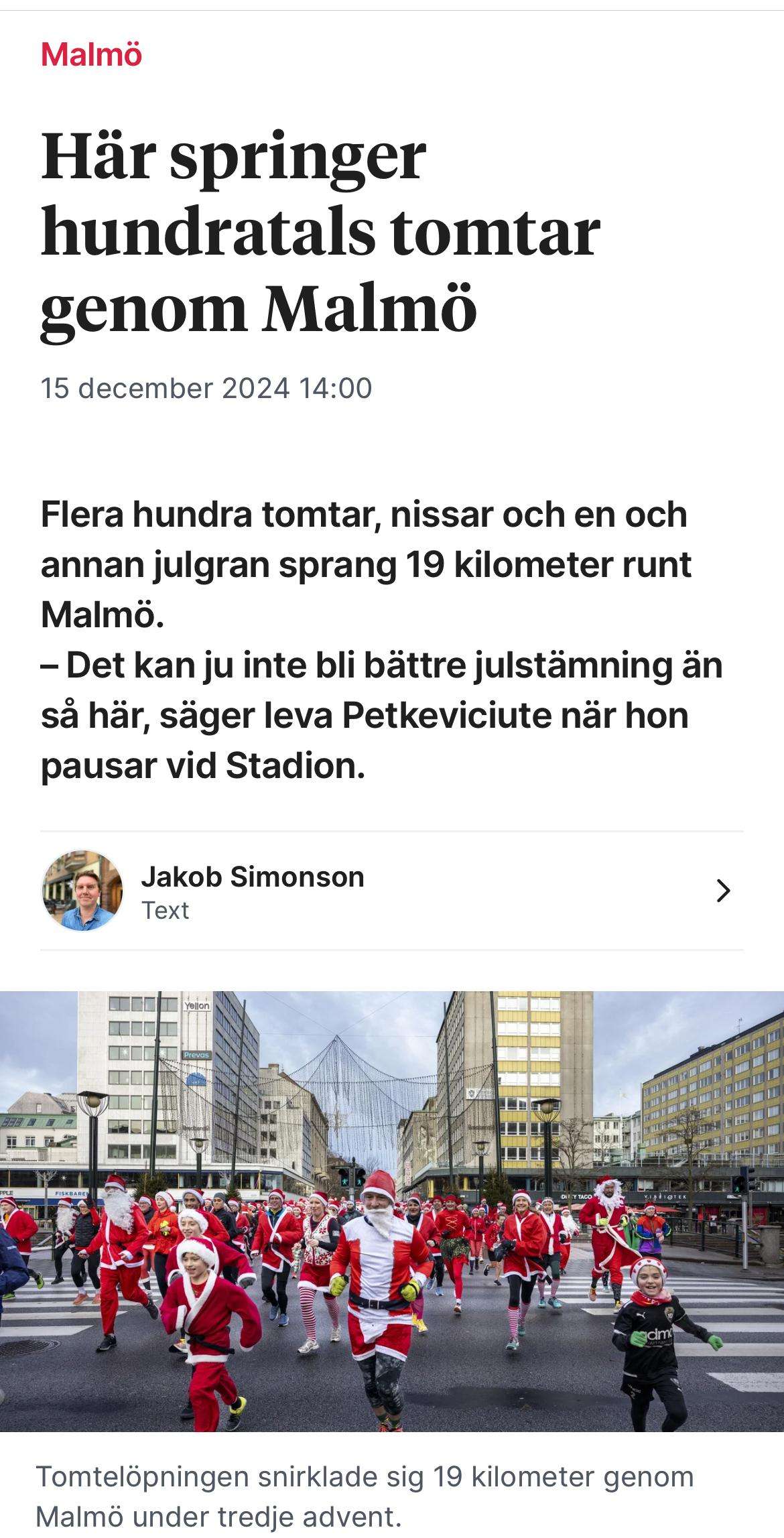The width and height of the screenshot is (784, 1538).
Task: Open the Malmö section link
Action: (91, 55)
